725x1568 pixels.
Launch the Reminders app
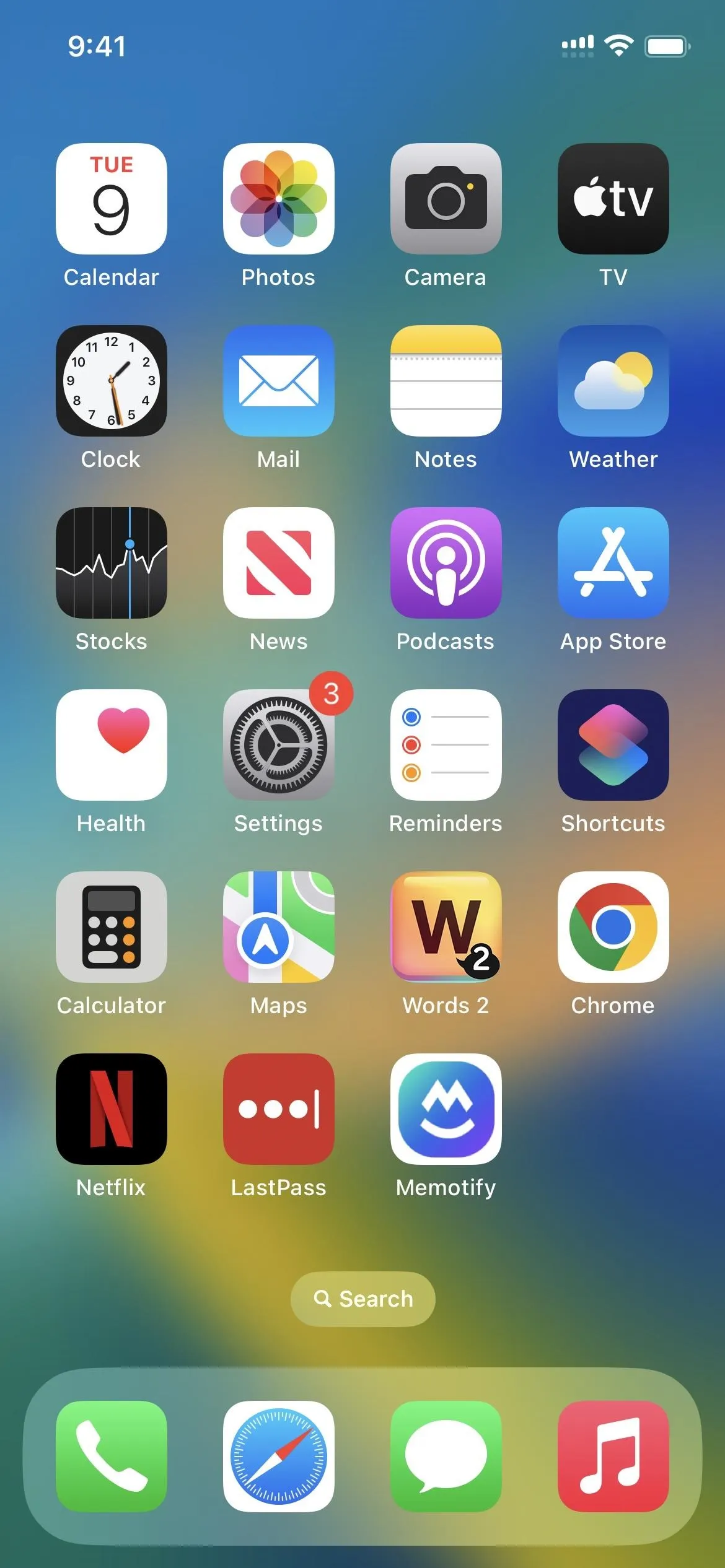[446, 745]
